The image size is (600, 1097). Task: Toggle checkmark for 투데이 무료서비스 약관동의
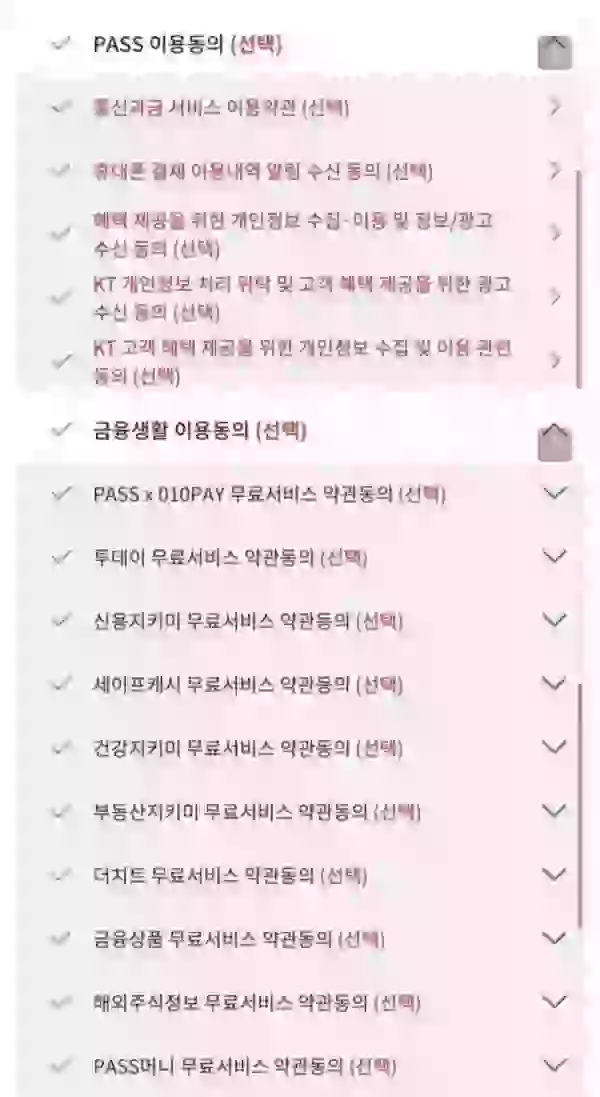(62, 556)
